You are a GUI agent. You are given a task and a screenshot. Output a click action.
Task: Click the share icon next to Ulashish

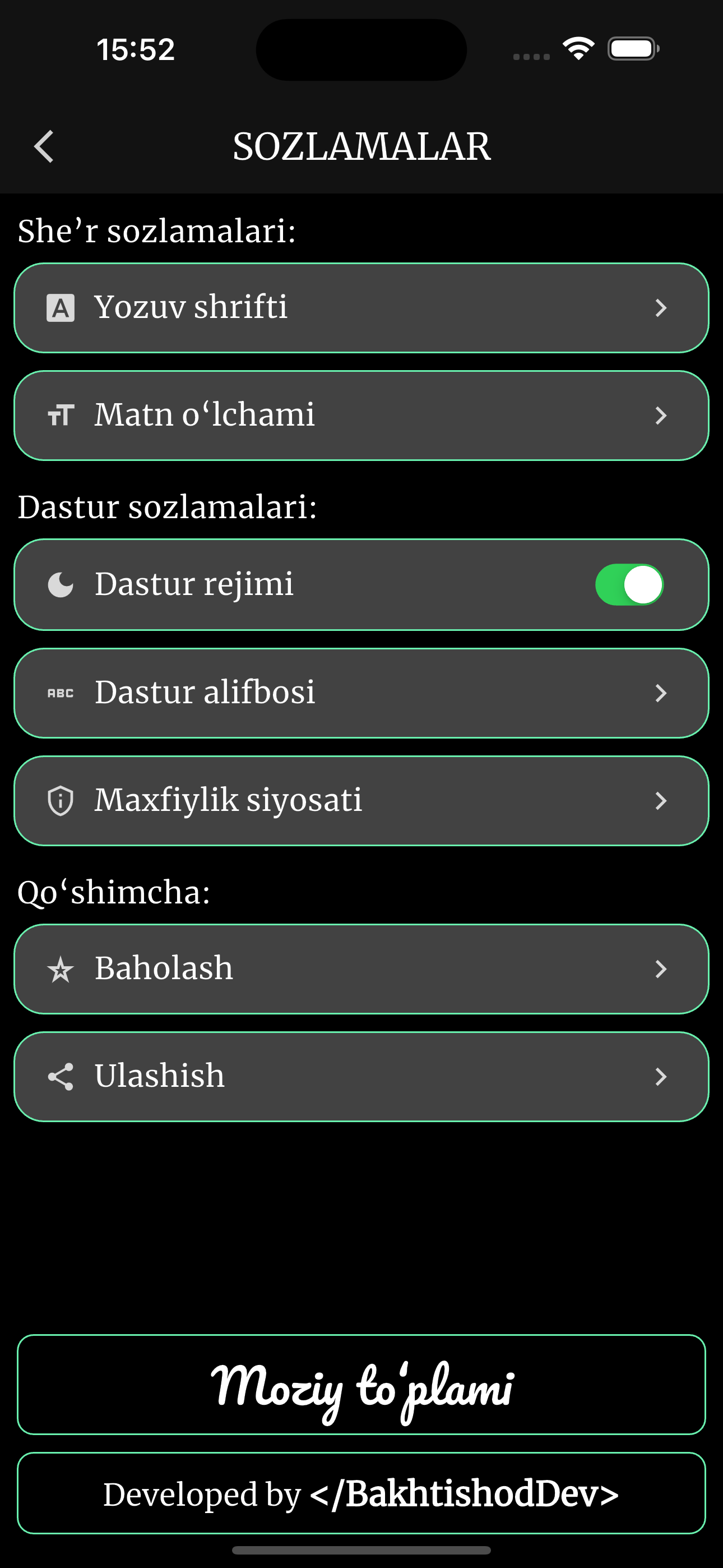point(62,1076)
